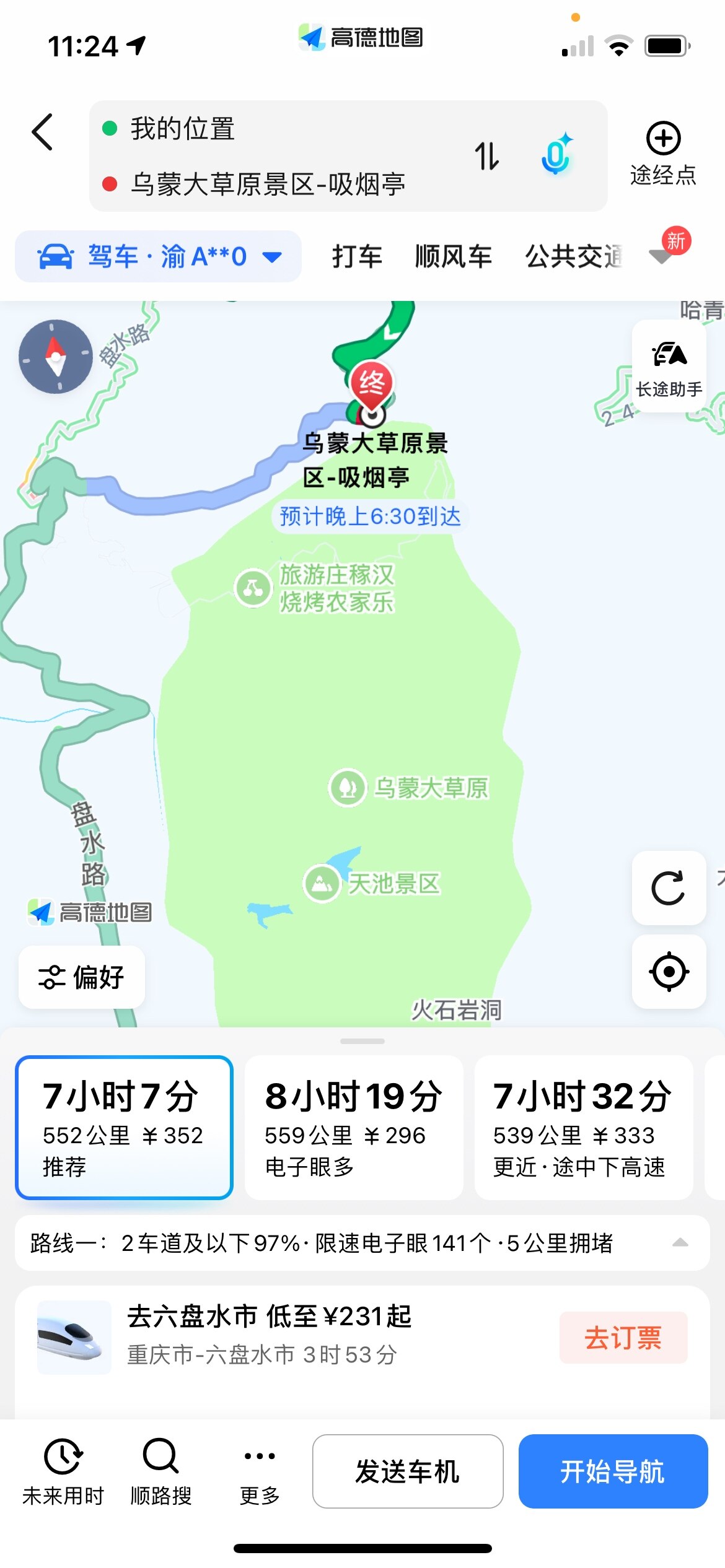Switch to the 顺风车 tab

453,256
